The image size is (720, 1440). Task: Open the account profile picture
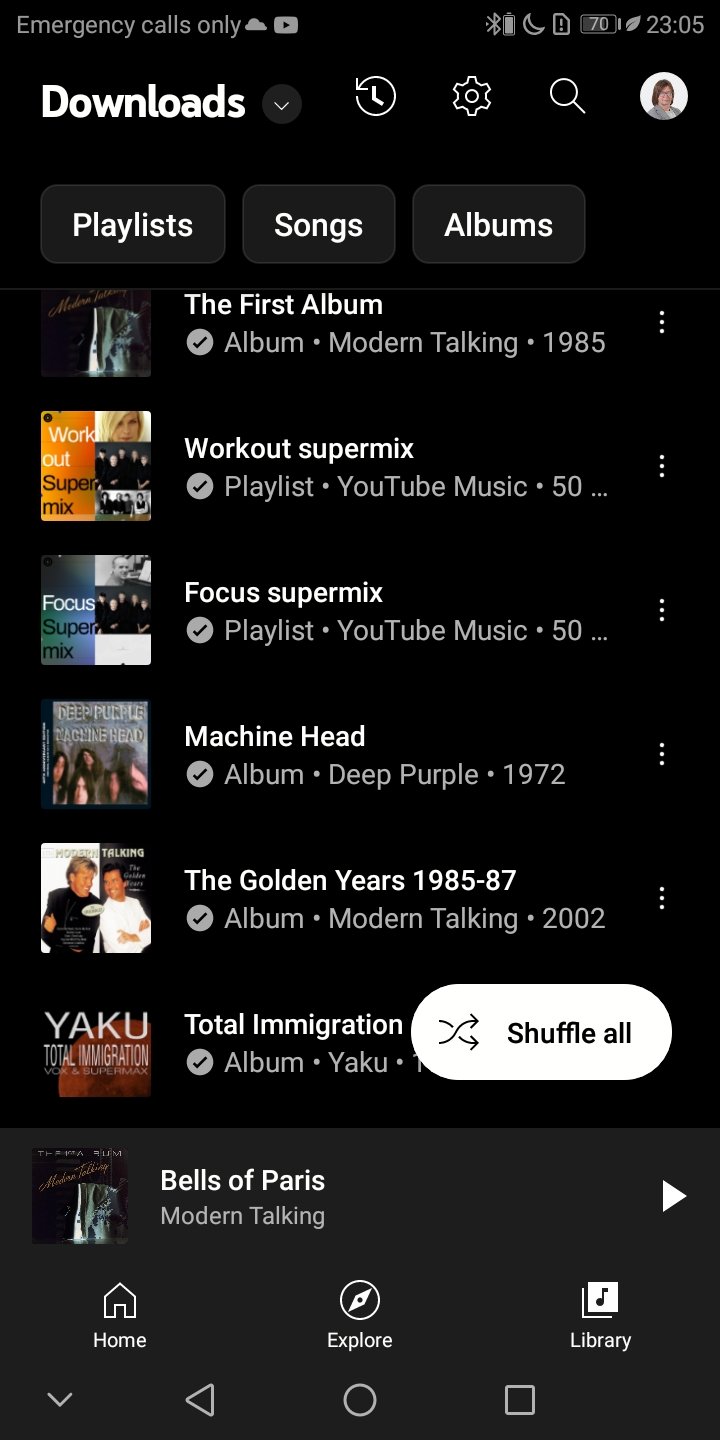pos(663,97)
